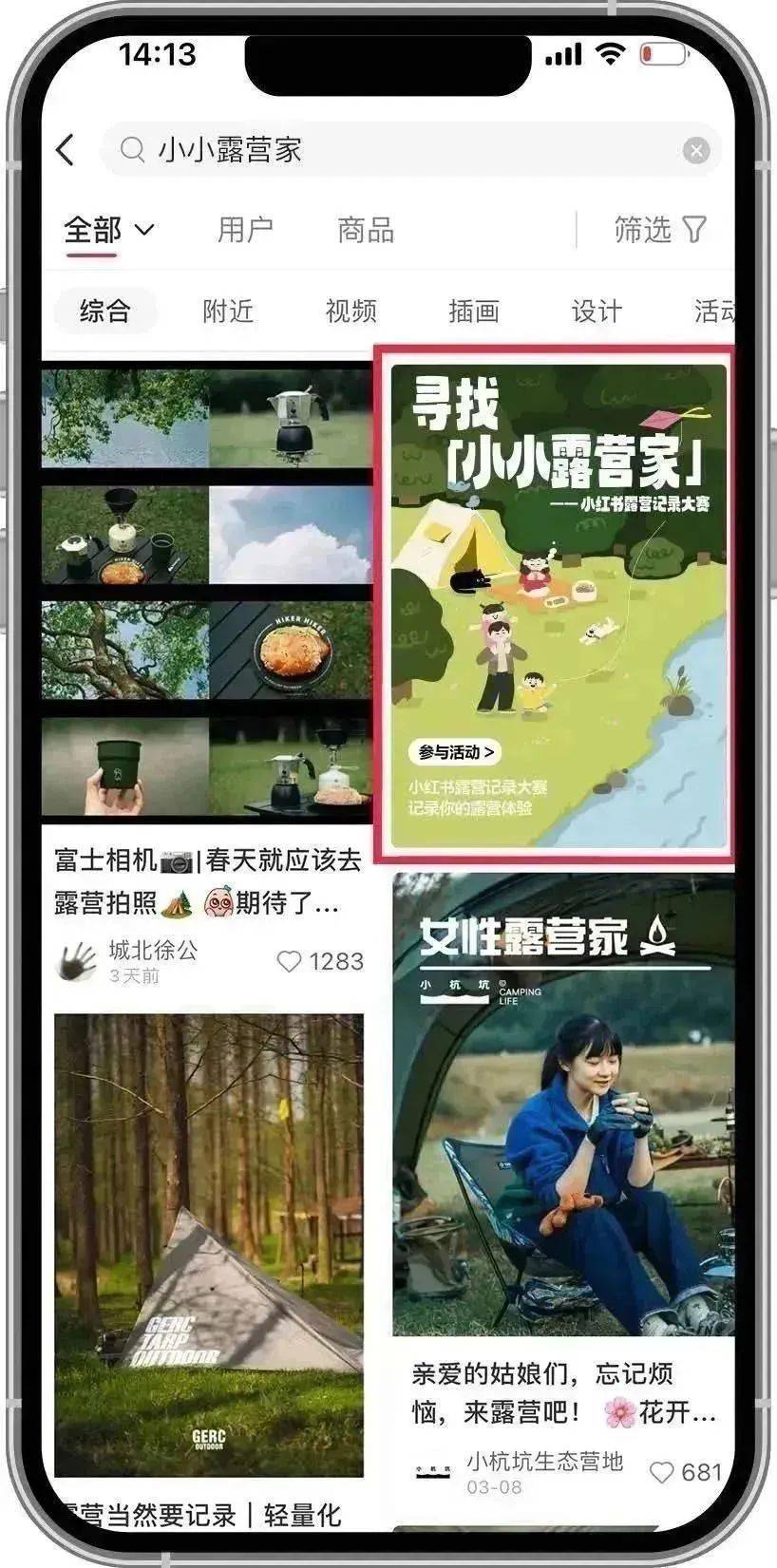
Task: Switch to the 商品 tab
Action: 366,230
